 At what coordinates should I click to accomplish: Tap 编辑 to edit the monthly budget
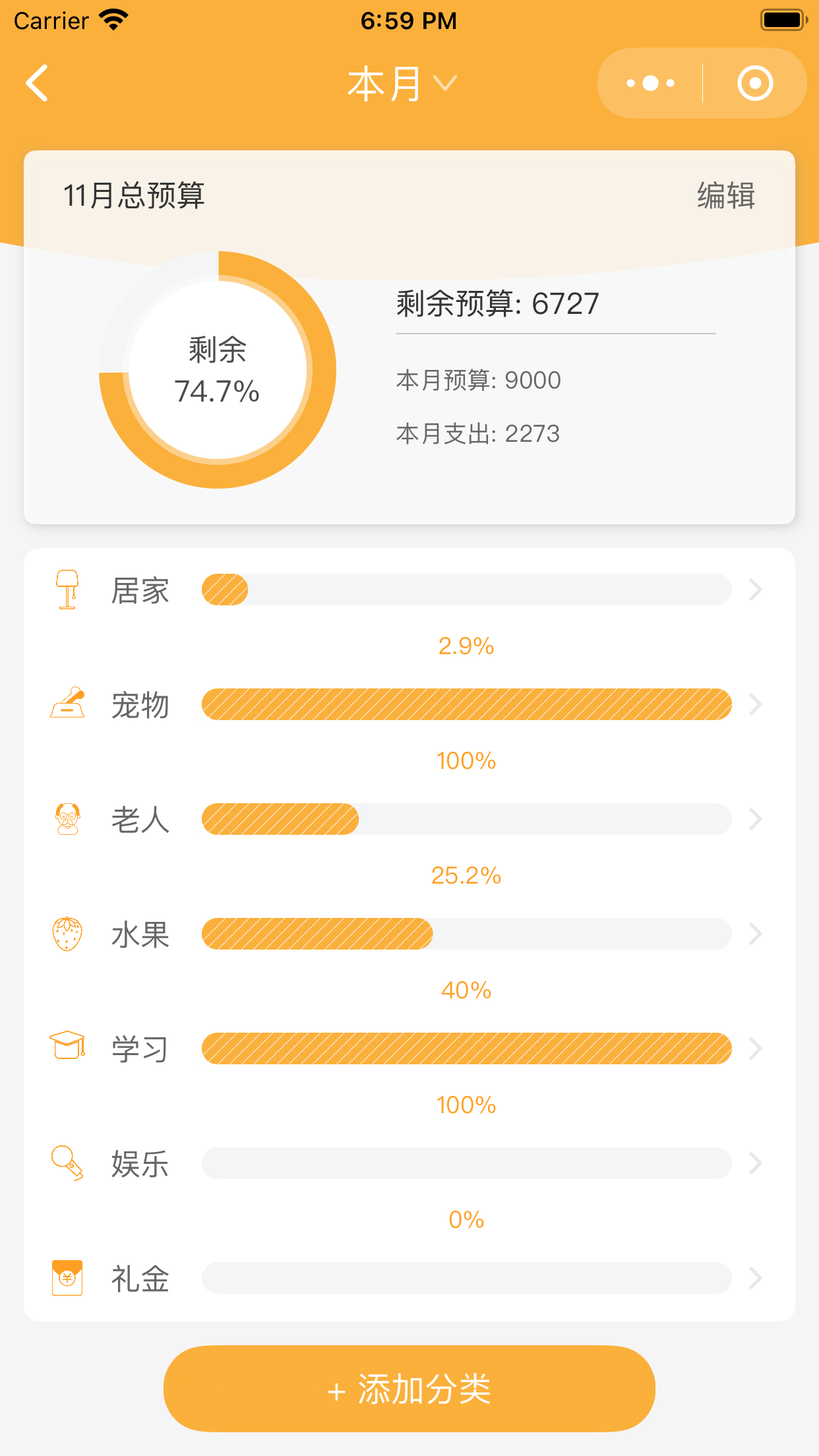(725, 196)
